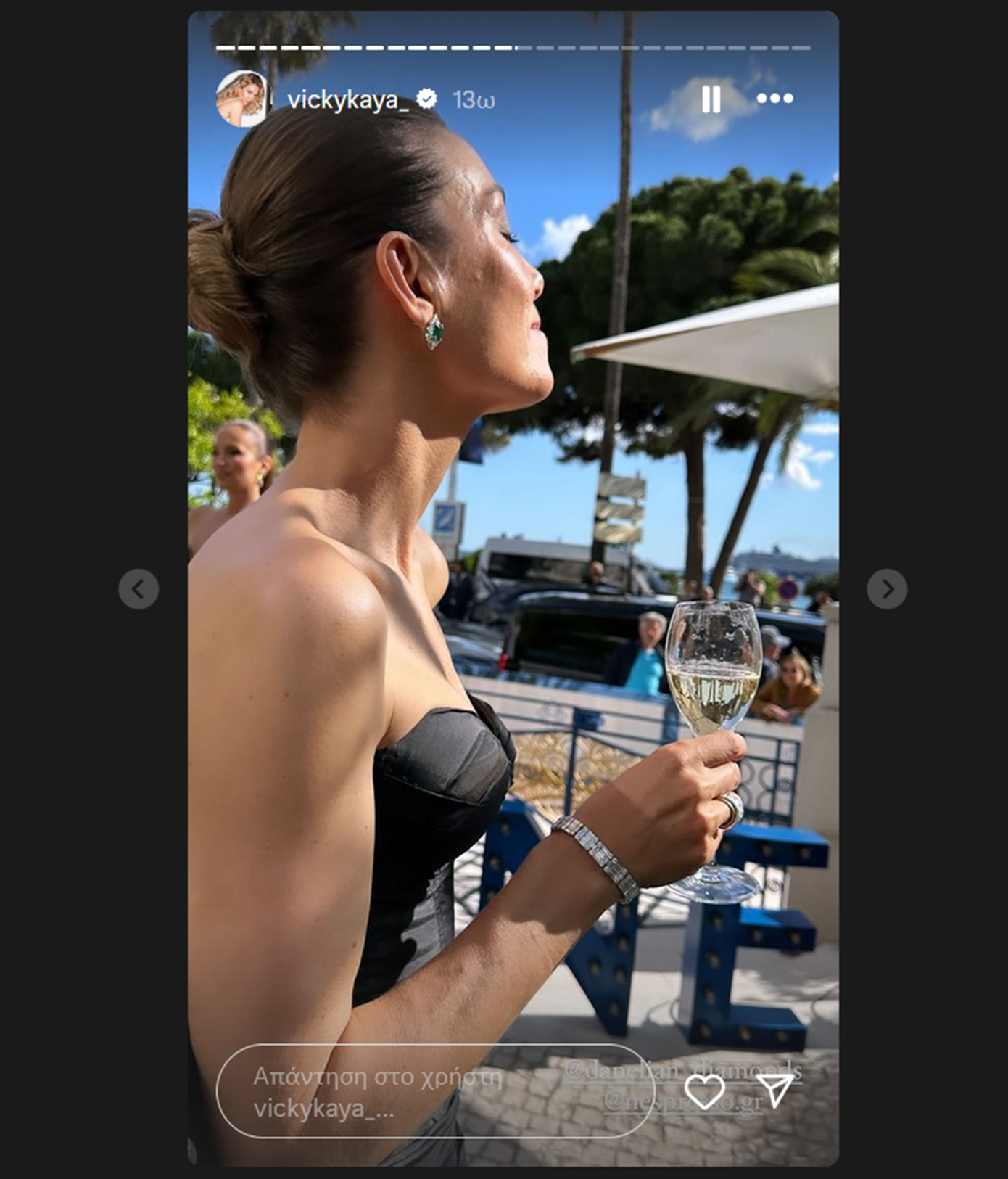The width and height of the screenshot is (1008, 1179).
Task: Open the three-dot story options menu
Action: [774, 99]
